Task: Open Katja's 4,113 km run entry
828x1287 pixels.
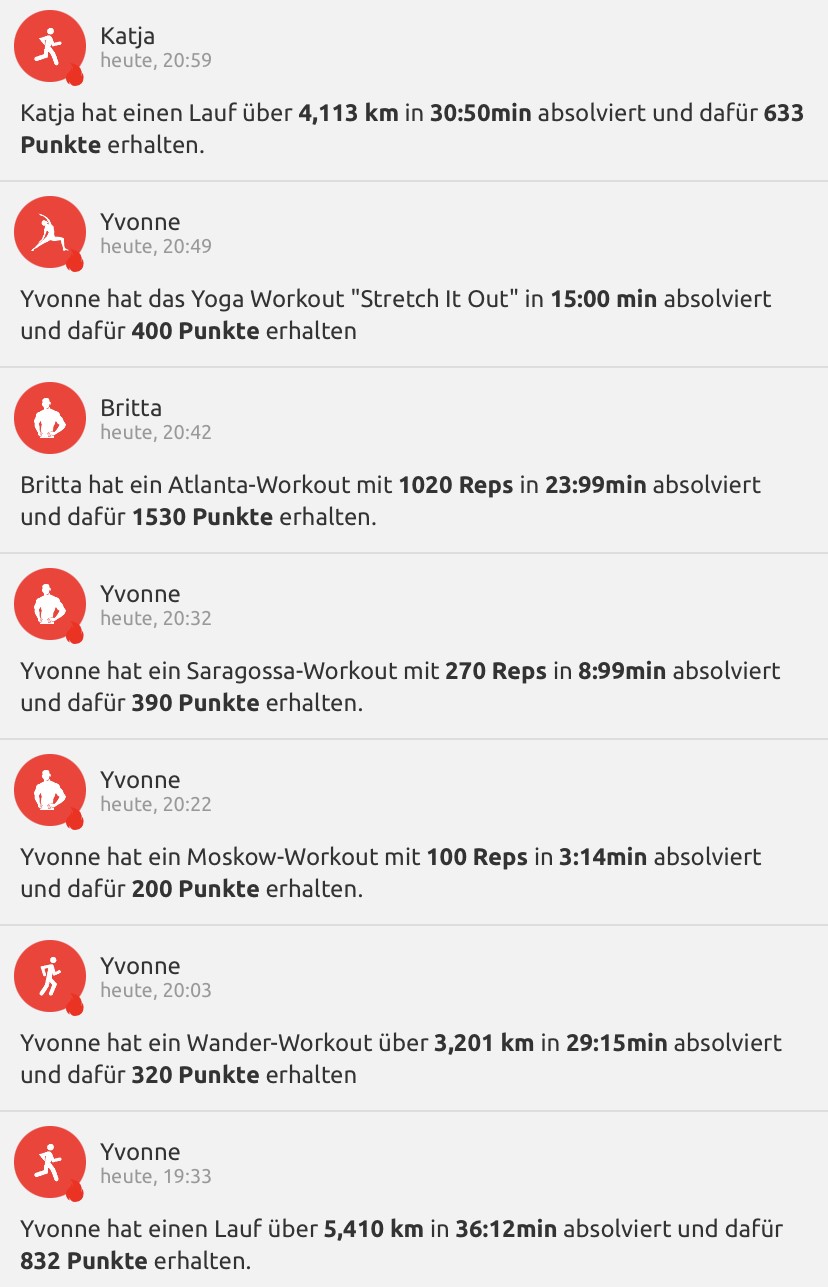Action: click(x=412, y=128)
